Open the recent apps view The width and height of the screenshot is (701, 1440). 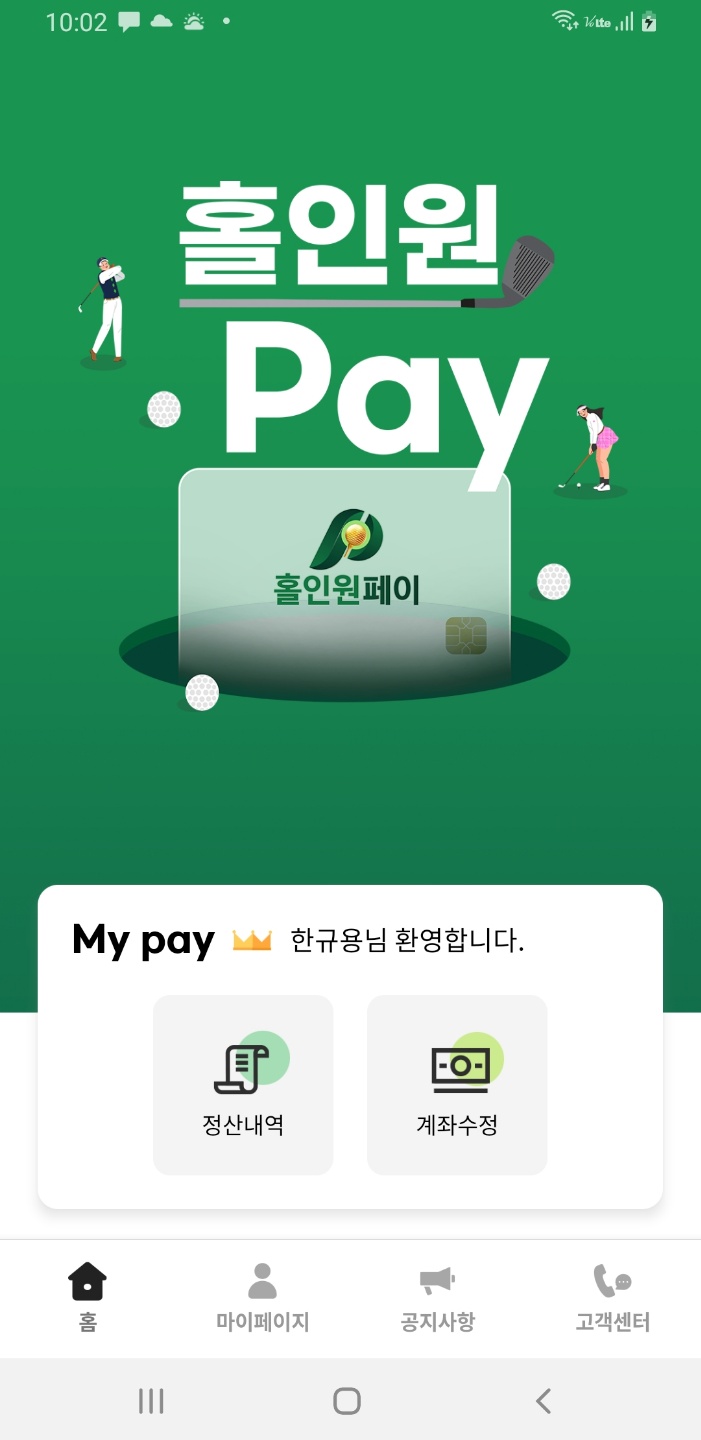(151, 1401)
